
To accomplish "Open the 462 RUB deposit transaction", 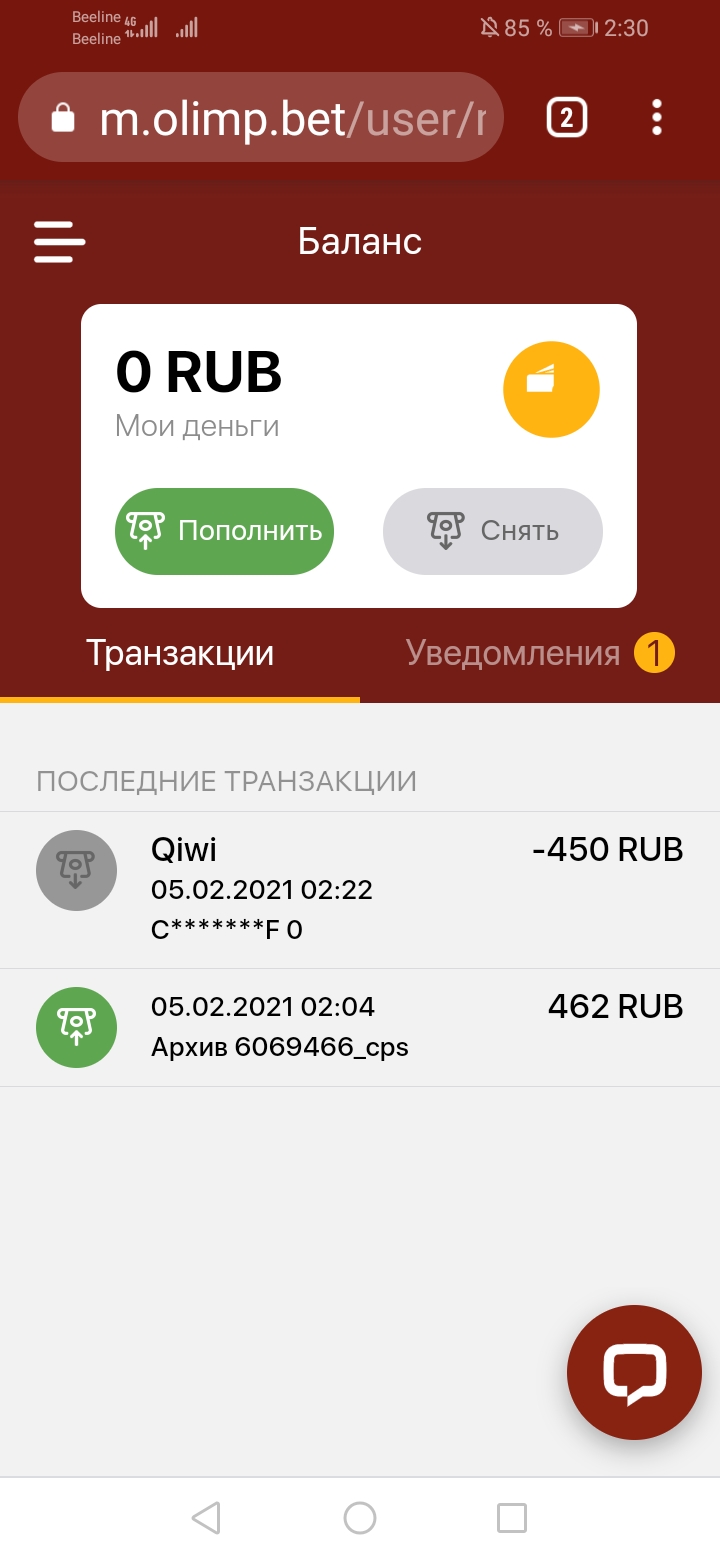I will [360, 1027].
